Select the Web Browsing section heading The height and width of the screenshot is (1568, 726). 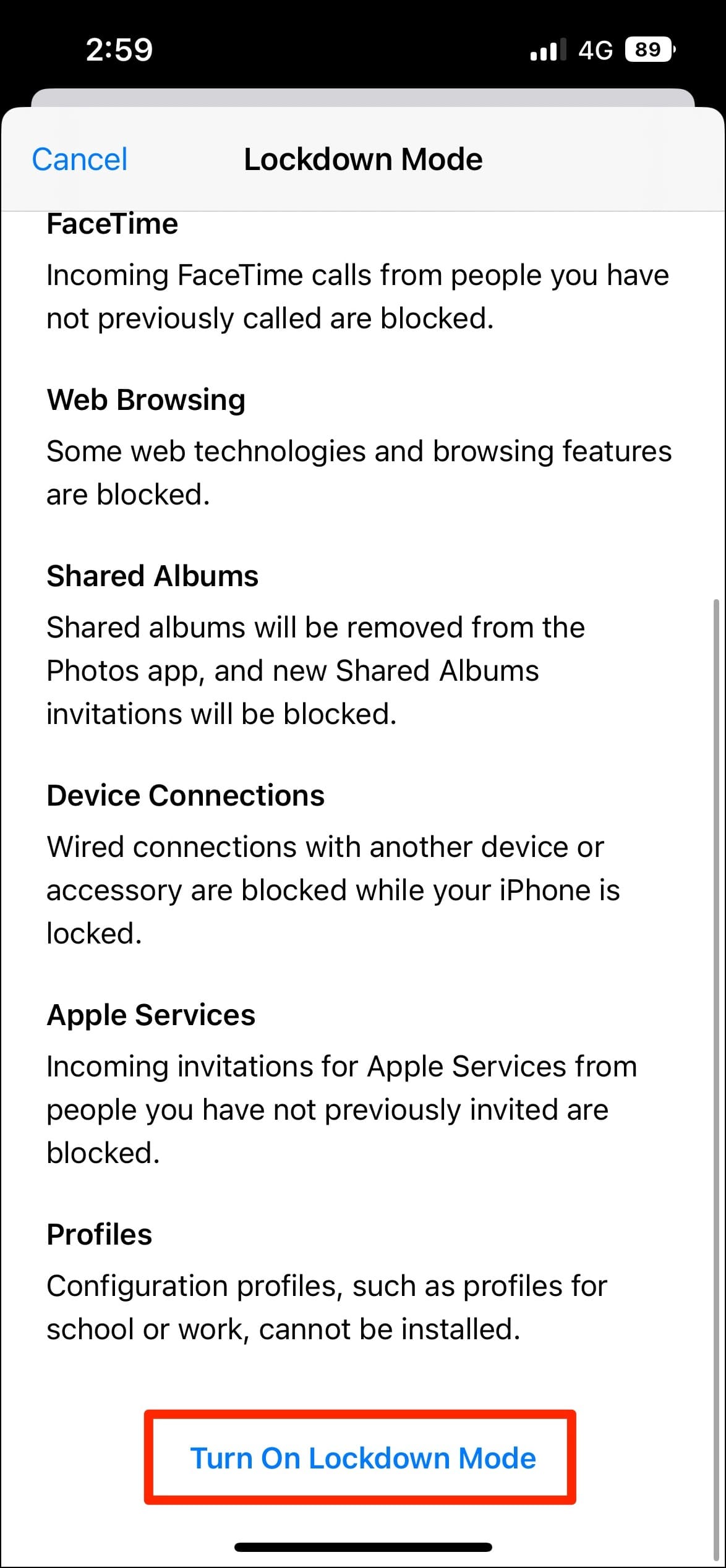(x=145, y=399)
